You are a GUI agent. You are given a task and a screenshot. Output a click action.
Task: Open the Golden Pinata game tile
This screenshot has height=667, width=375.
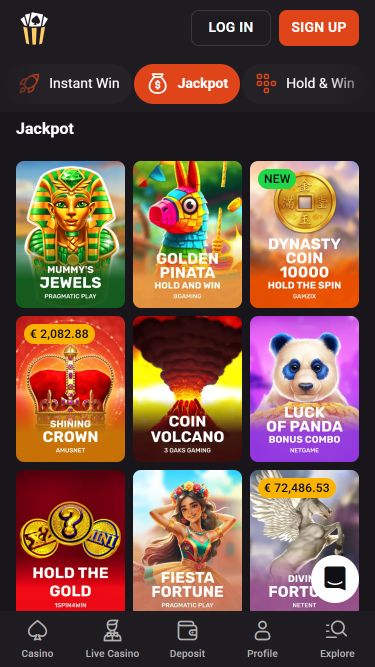click(x=188, y=234)
